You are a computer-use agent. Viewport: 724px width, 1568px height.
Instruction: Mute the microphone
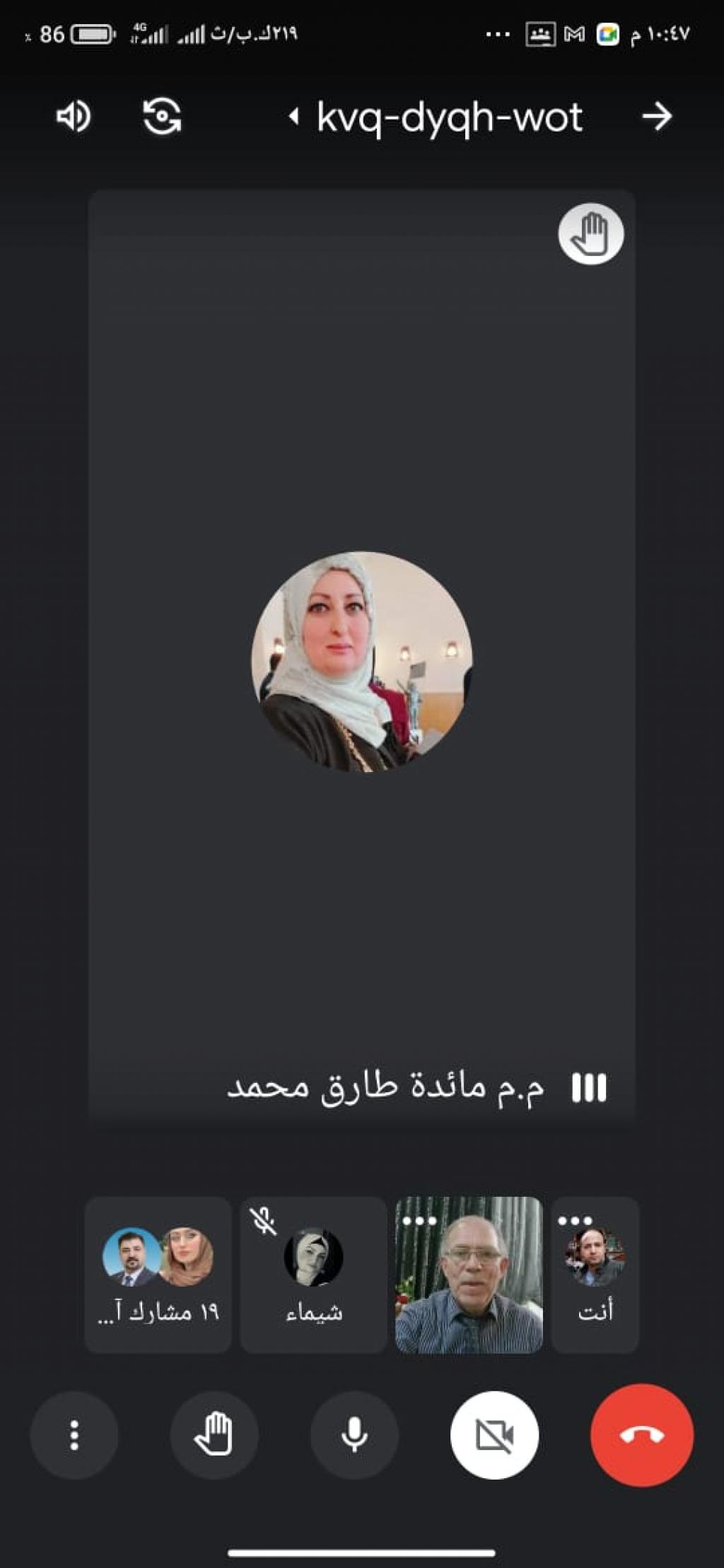click(354, 1435)
